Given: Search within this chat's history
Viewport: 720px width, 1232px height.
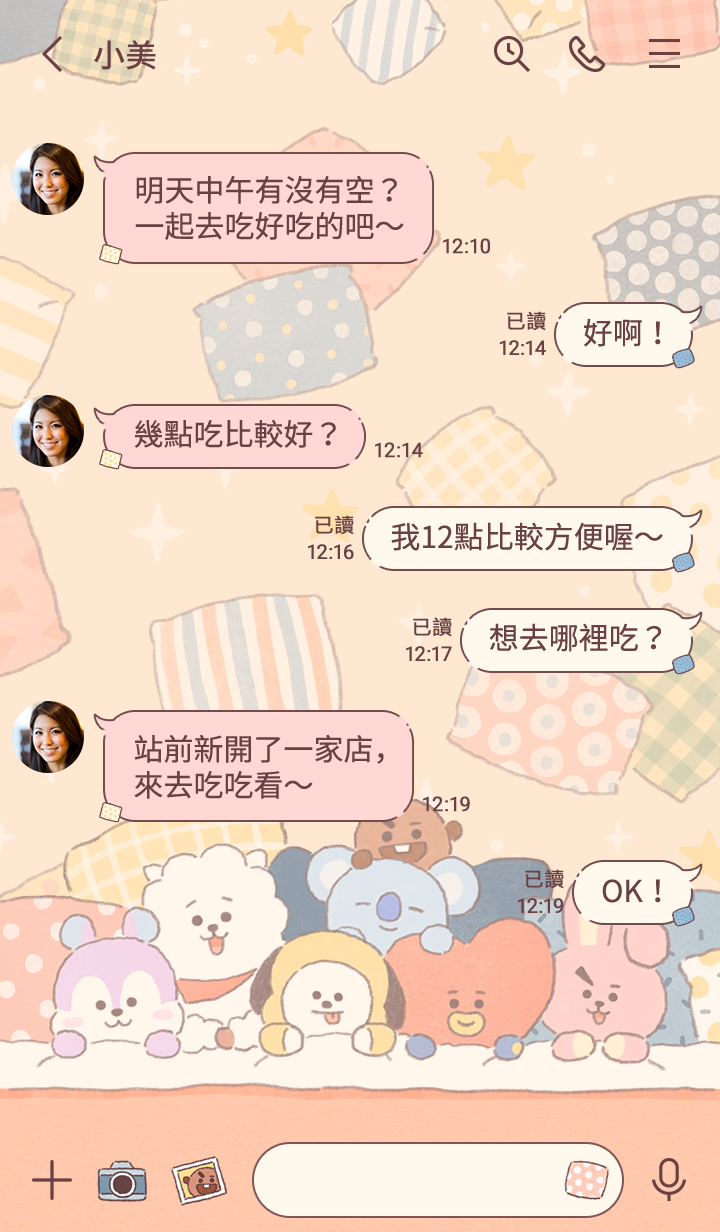Looking at the screenshot, I should [512, 53].
